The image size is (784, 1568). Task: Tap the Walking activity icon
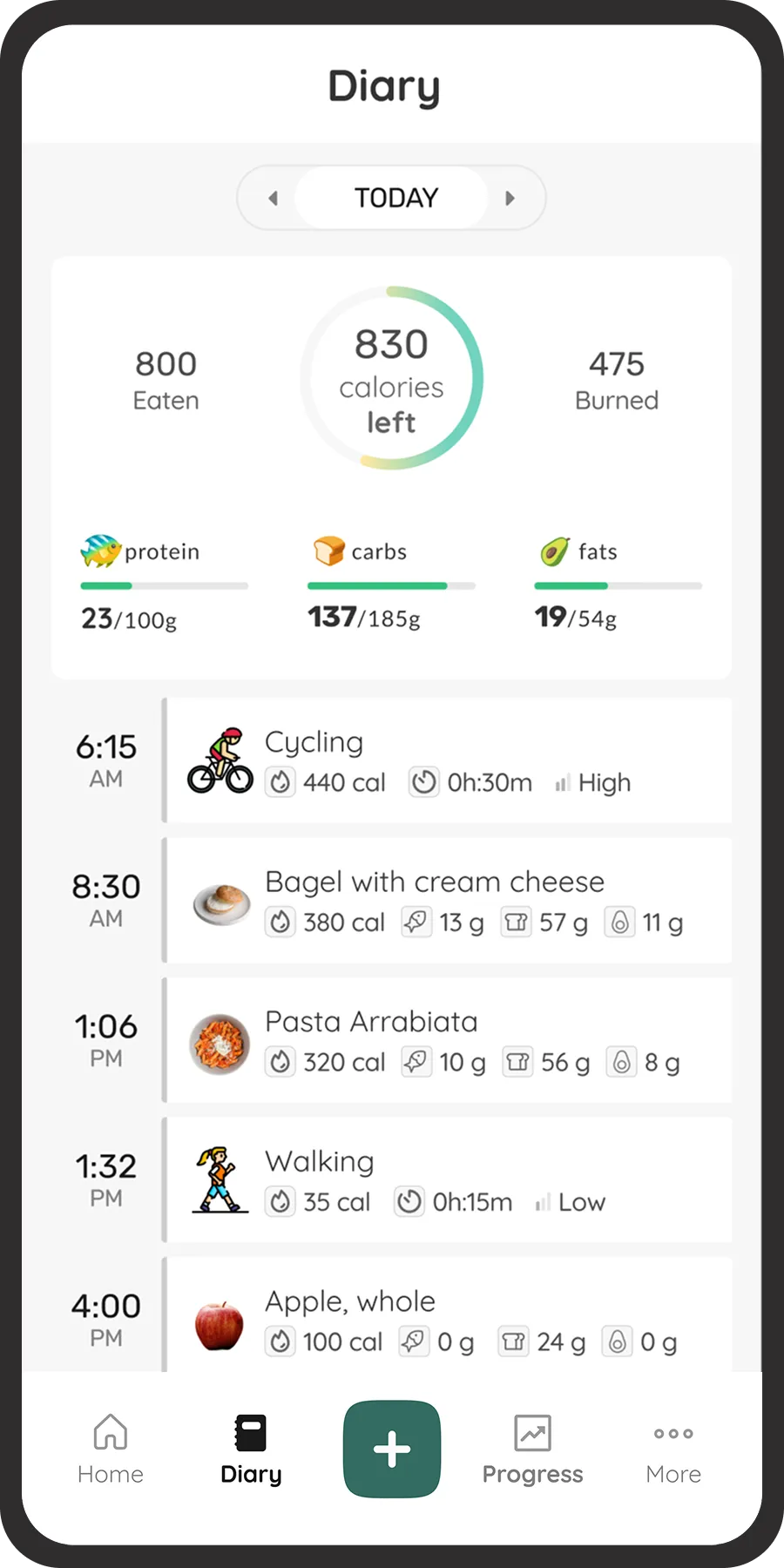(217, 1179)
